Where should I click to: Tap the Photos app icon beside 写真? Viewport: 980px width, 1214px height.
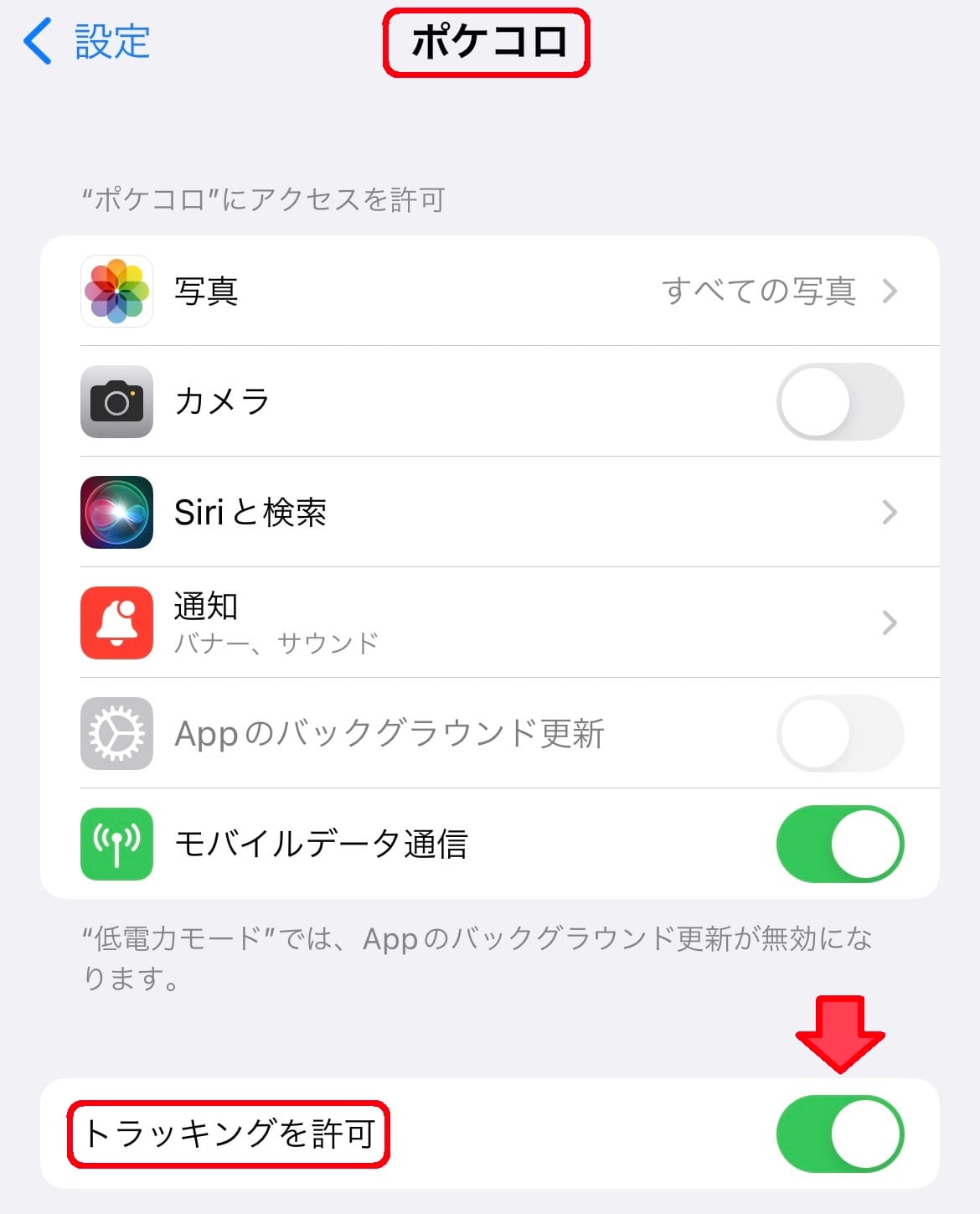point(116,291)
